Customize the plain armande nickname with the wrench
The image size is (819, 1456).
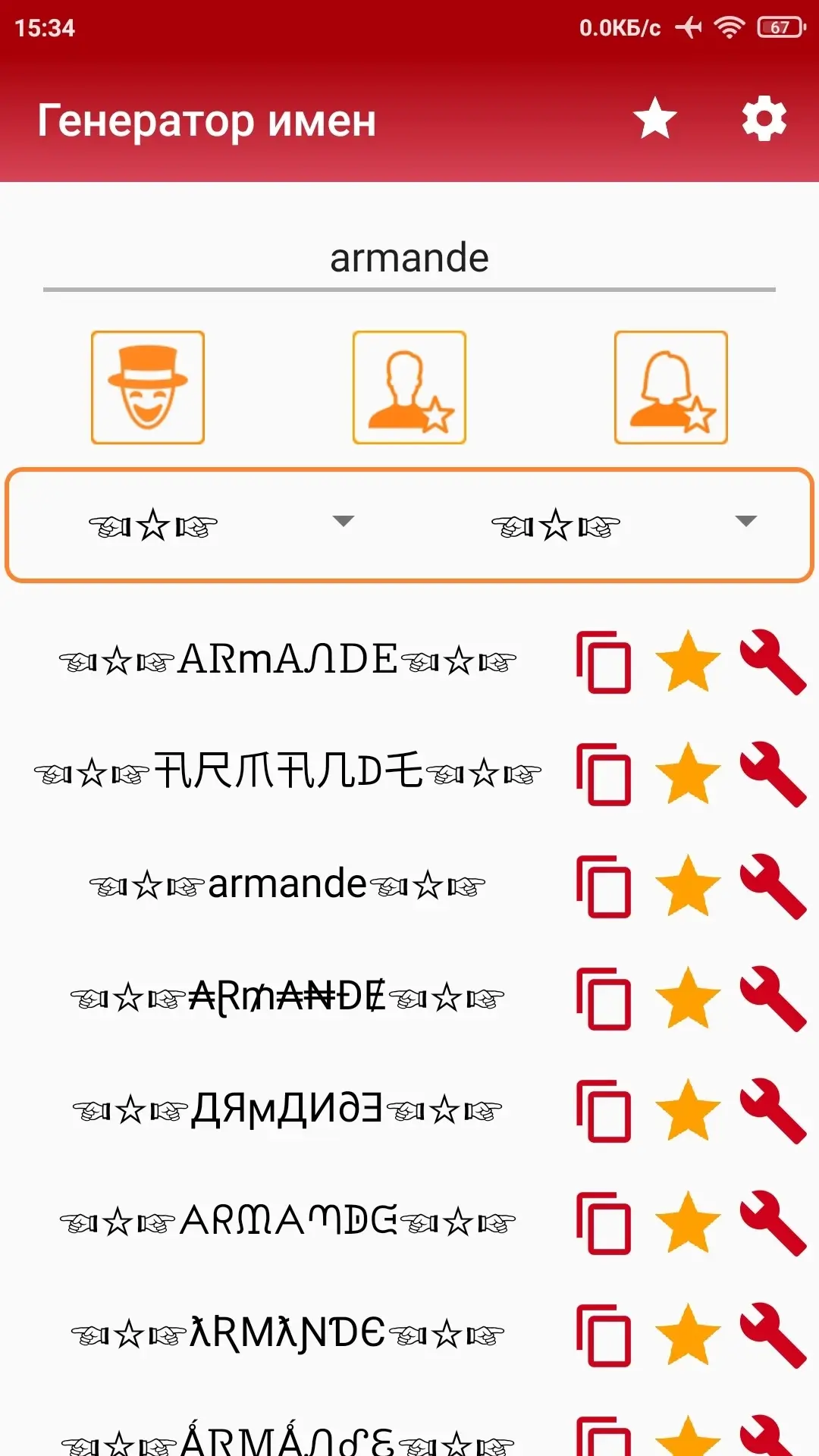[x=773, y=886]
